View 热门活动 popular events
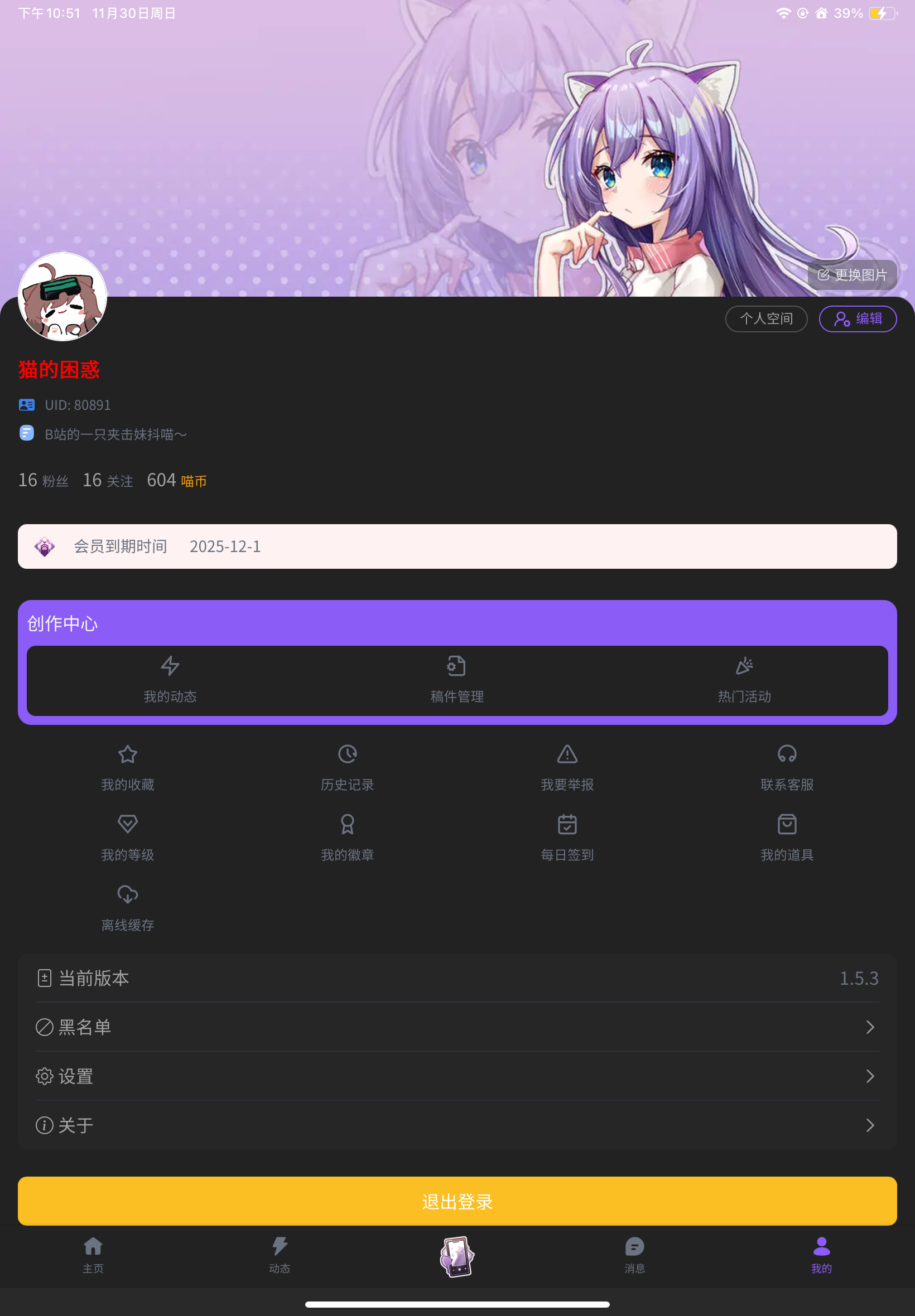Viewport: 915px width, 1316px height. 744,680
